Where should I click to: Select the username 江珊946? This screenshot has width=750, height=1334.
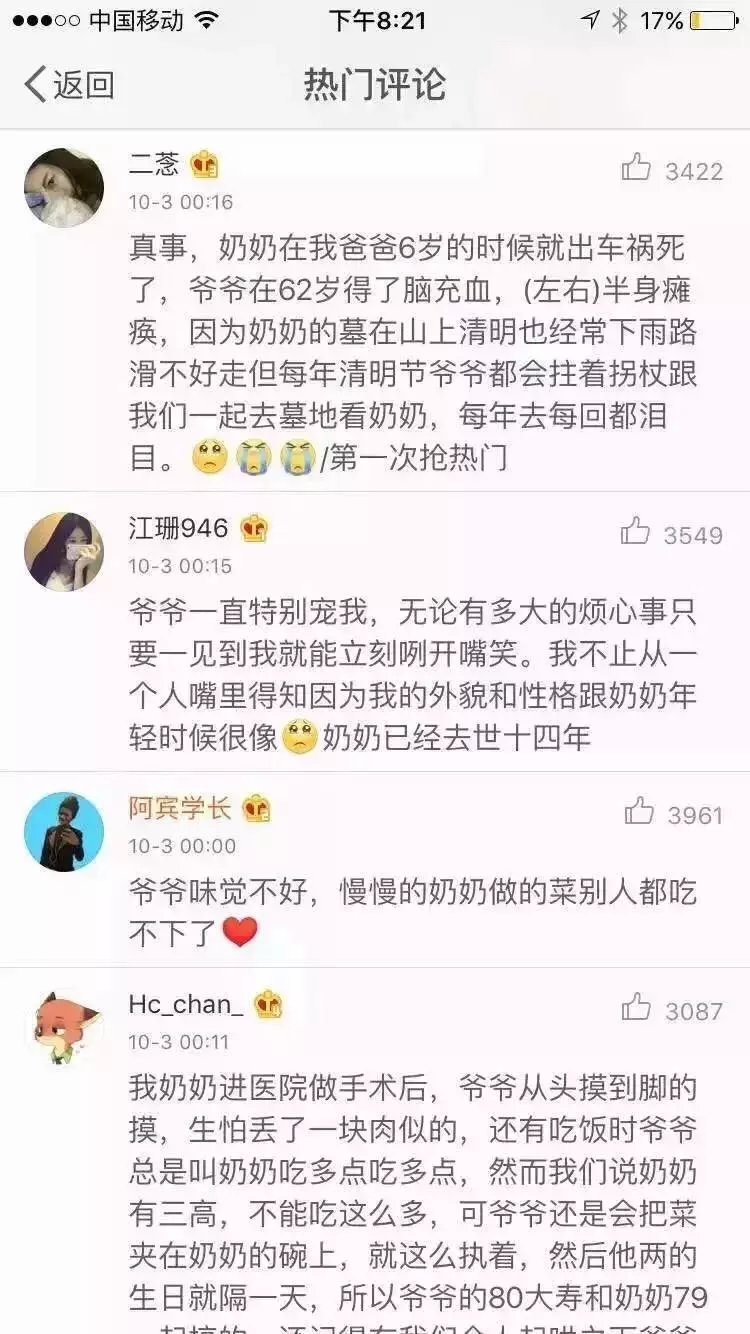pos(179,527)
